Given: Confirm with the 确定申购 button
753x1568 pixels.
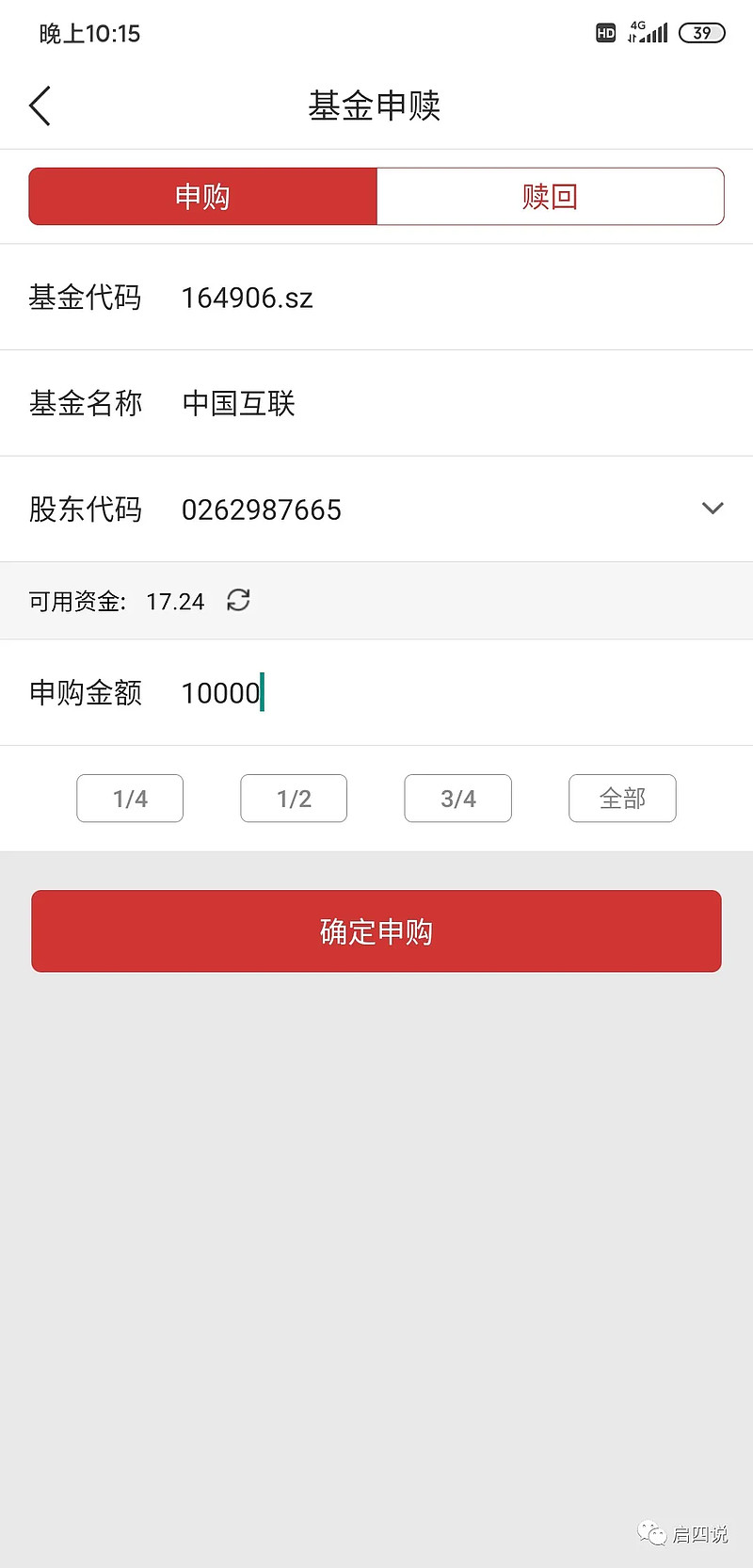Looking at the screenshot, I should [x=376, y=931].
